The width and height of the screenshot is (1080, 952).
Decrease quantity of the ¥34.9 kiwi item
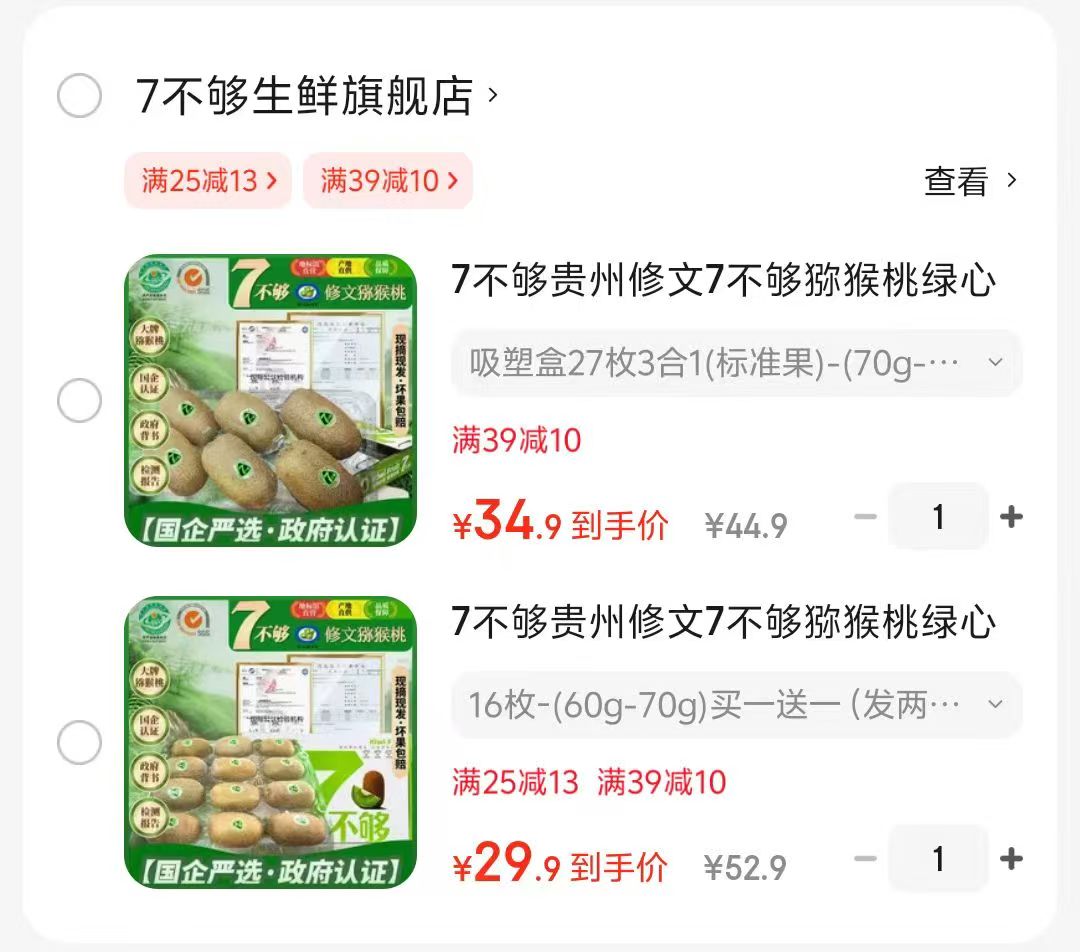tap(866, 517)
